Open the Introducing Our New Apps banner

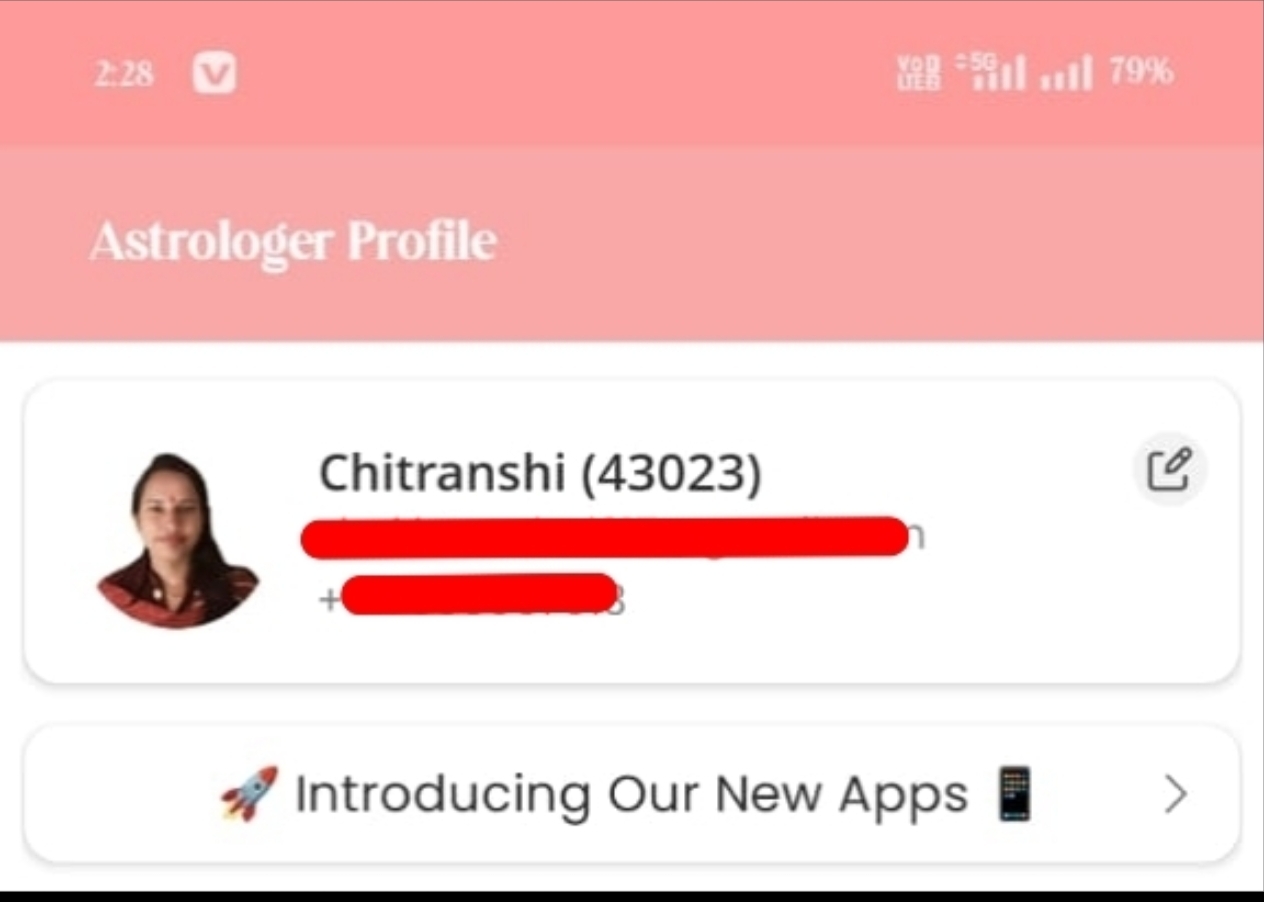630,795
